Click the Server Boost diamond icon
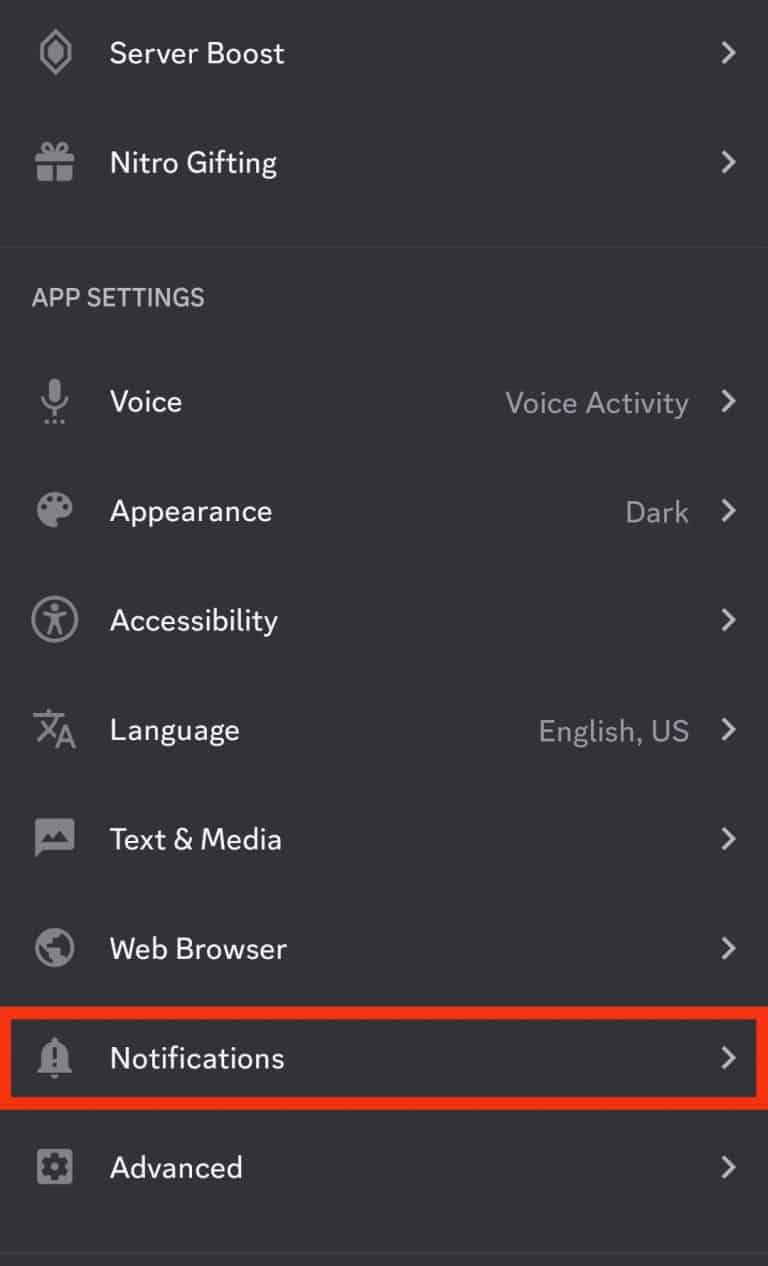The width and height of the screenshot is (768, 1266). tap(54, 53)
